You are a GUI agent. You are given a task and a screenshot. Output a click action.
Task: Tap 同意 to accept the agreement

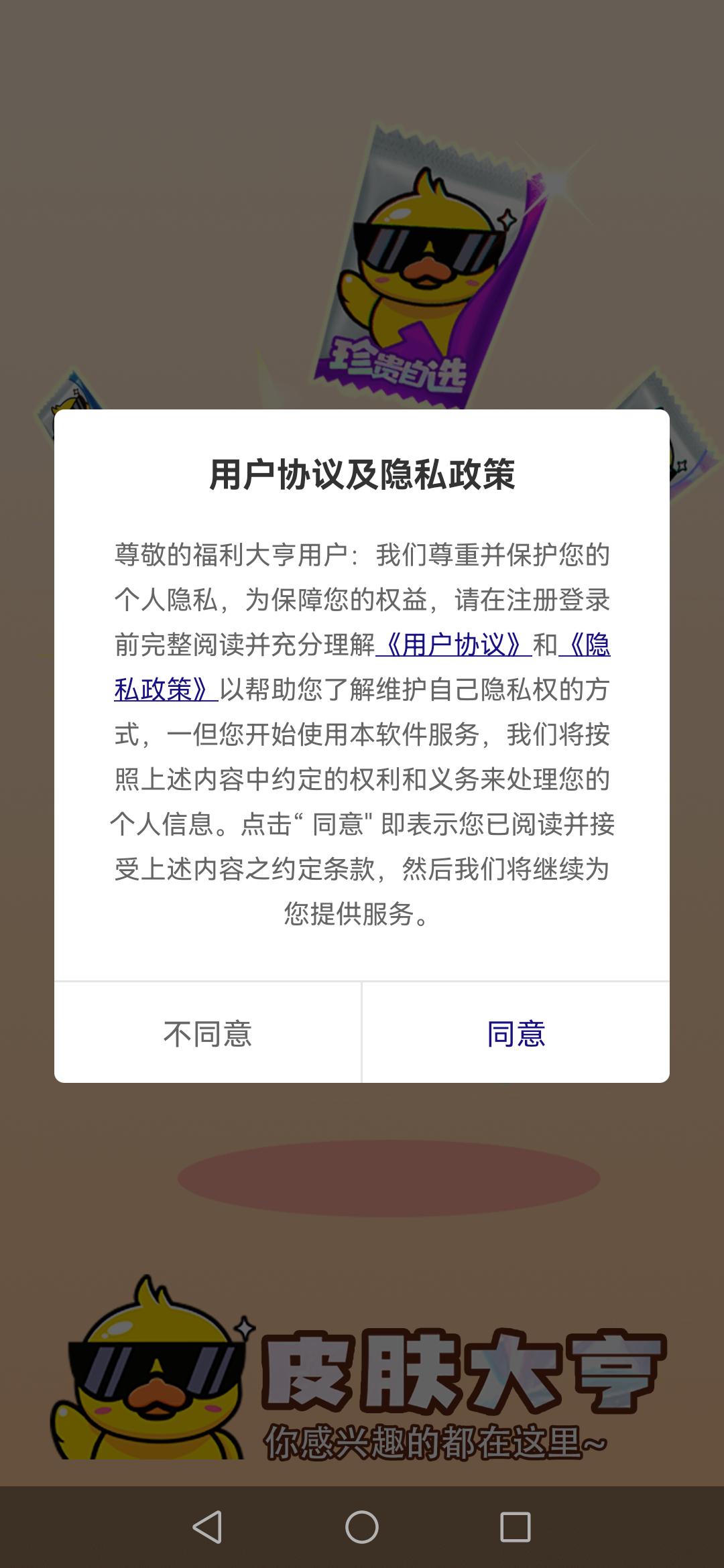point(516,1033)
